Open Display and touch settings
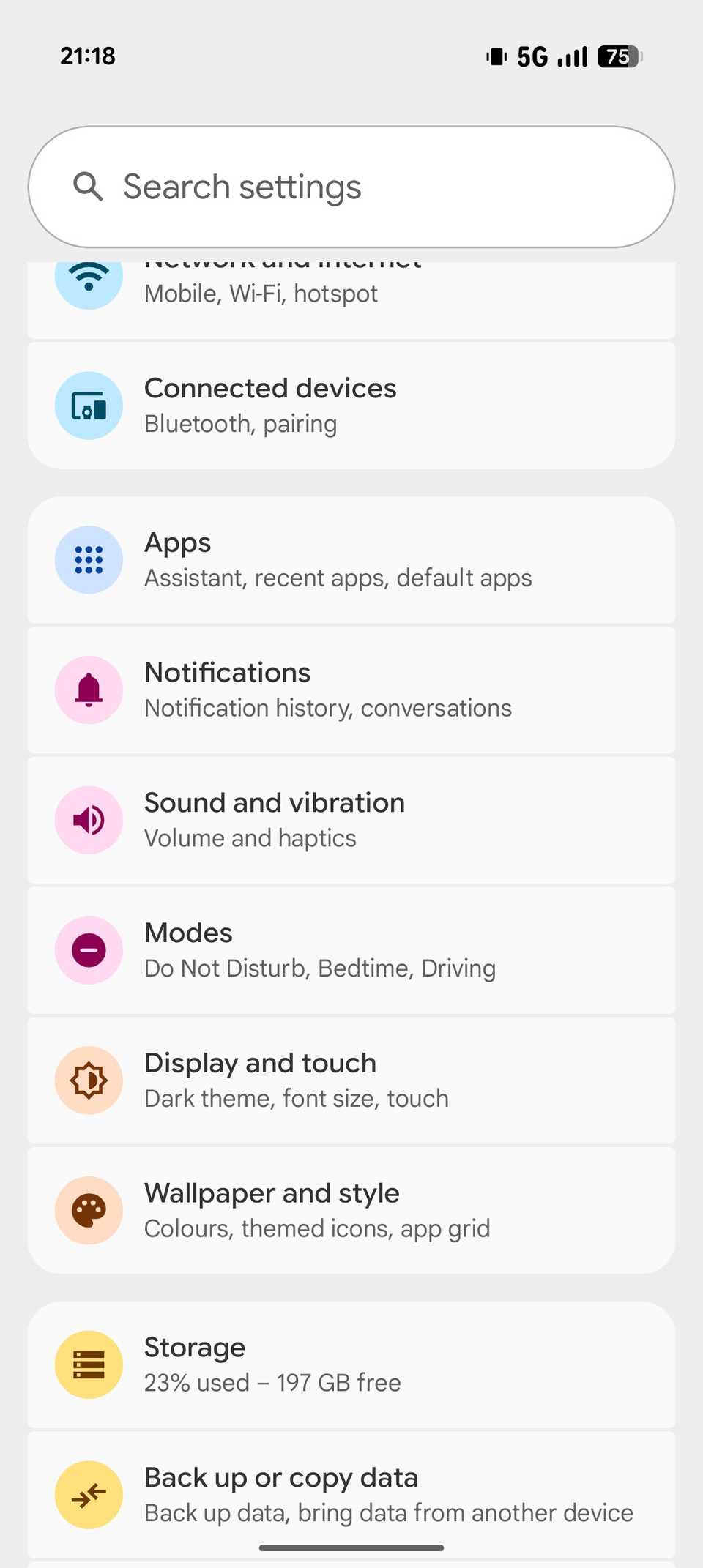 click(x=351, y=1080)
